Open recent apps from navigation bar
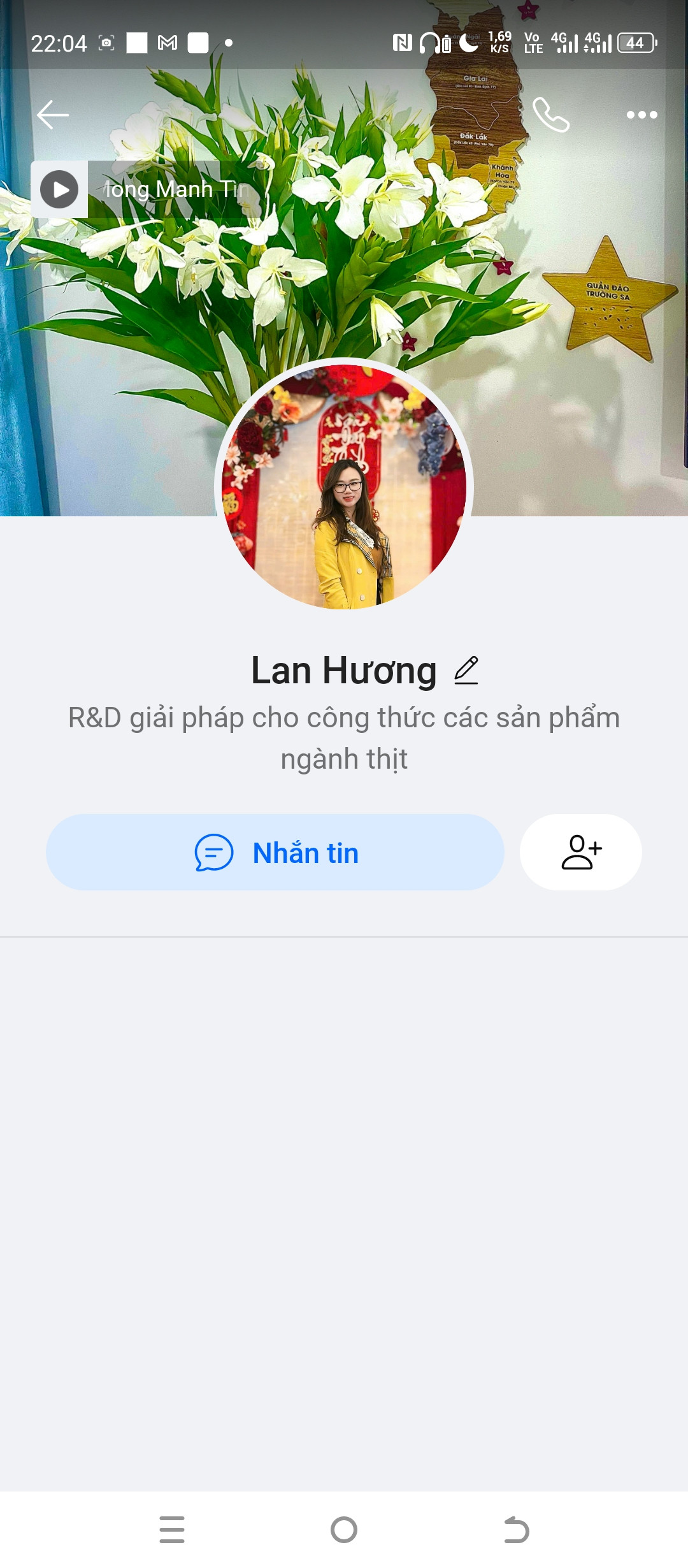Image resolution: width=688 pixels, height=1568 pixels. [x=172, y=1530]
